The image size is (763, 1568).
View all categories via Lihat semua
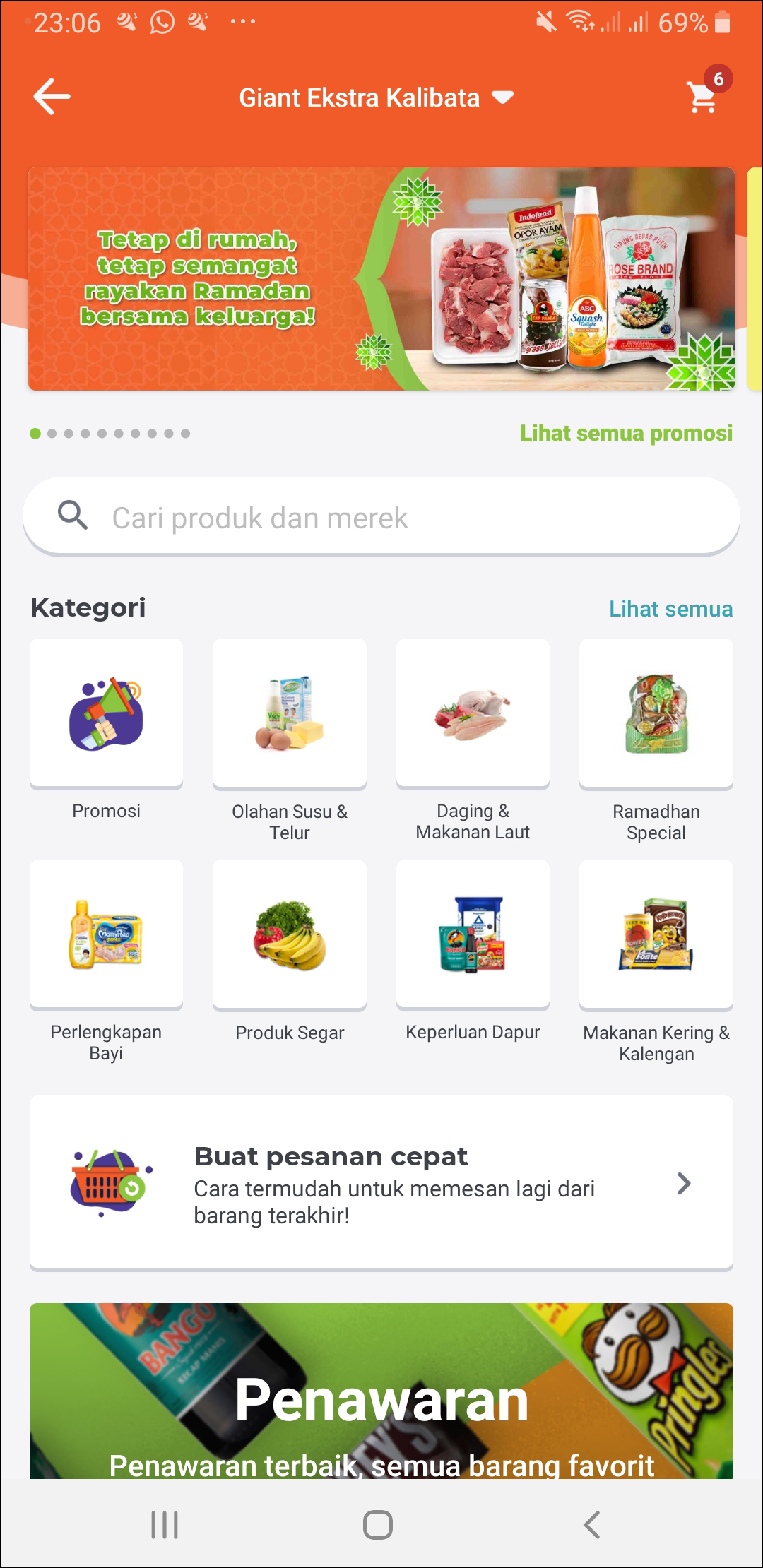pyautogui.click(x=670, y=609)
